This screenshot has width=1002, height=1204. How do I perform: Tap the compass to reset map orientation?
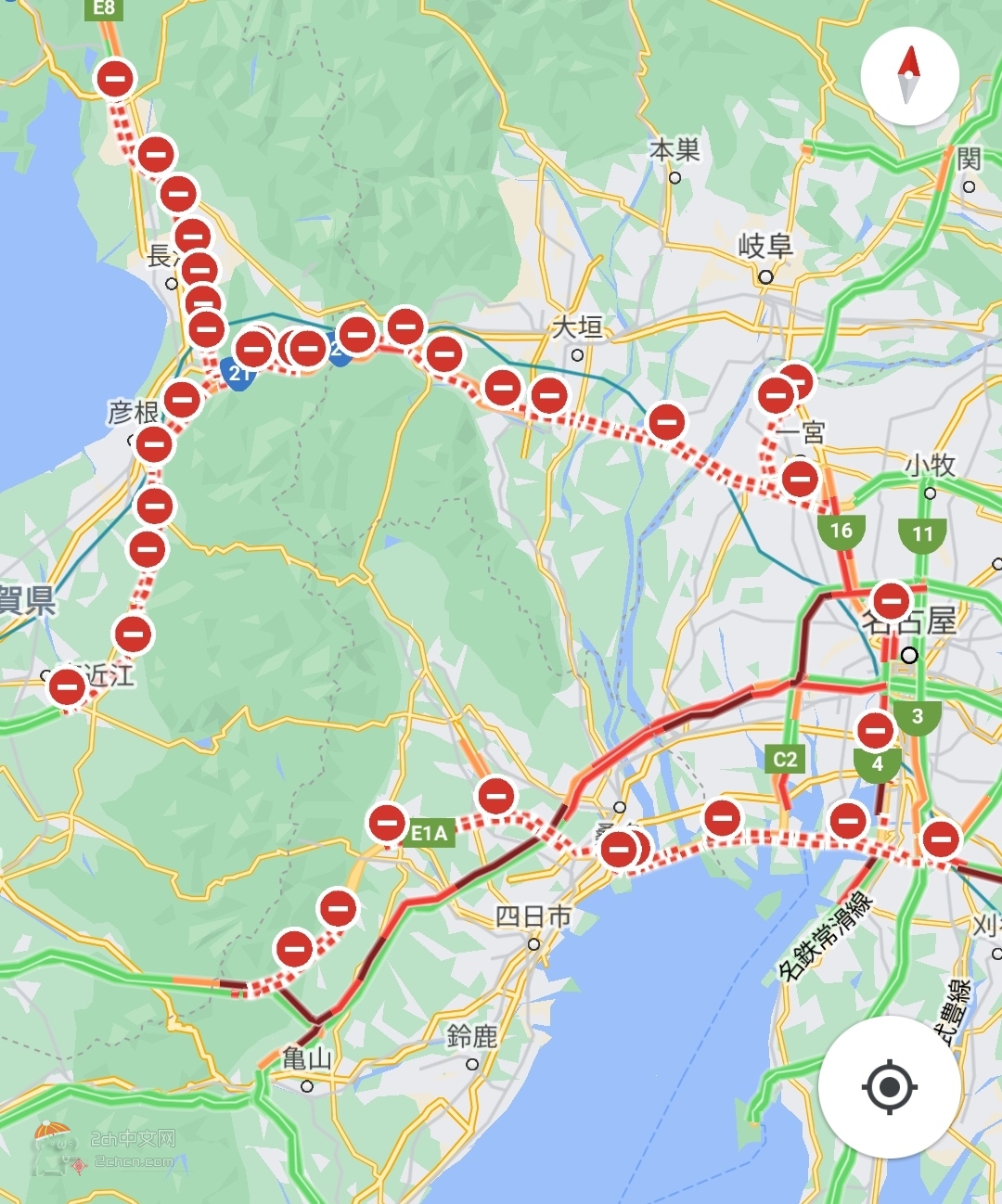tap(909, 76)
